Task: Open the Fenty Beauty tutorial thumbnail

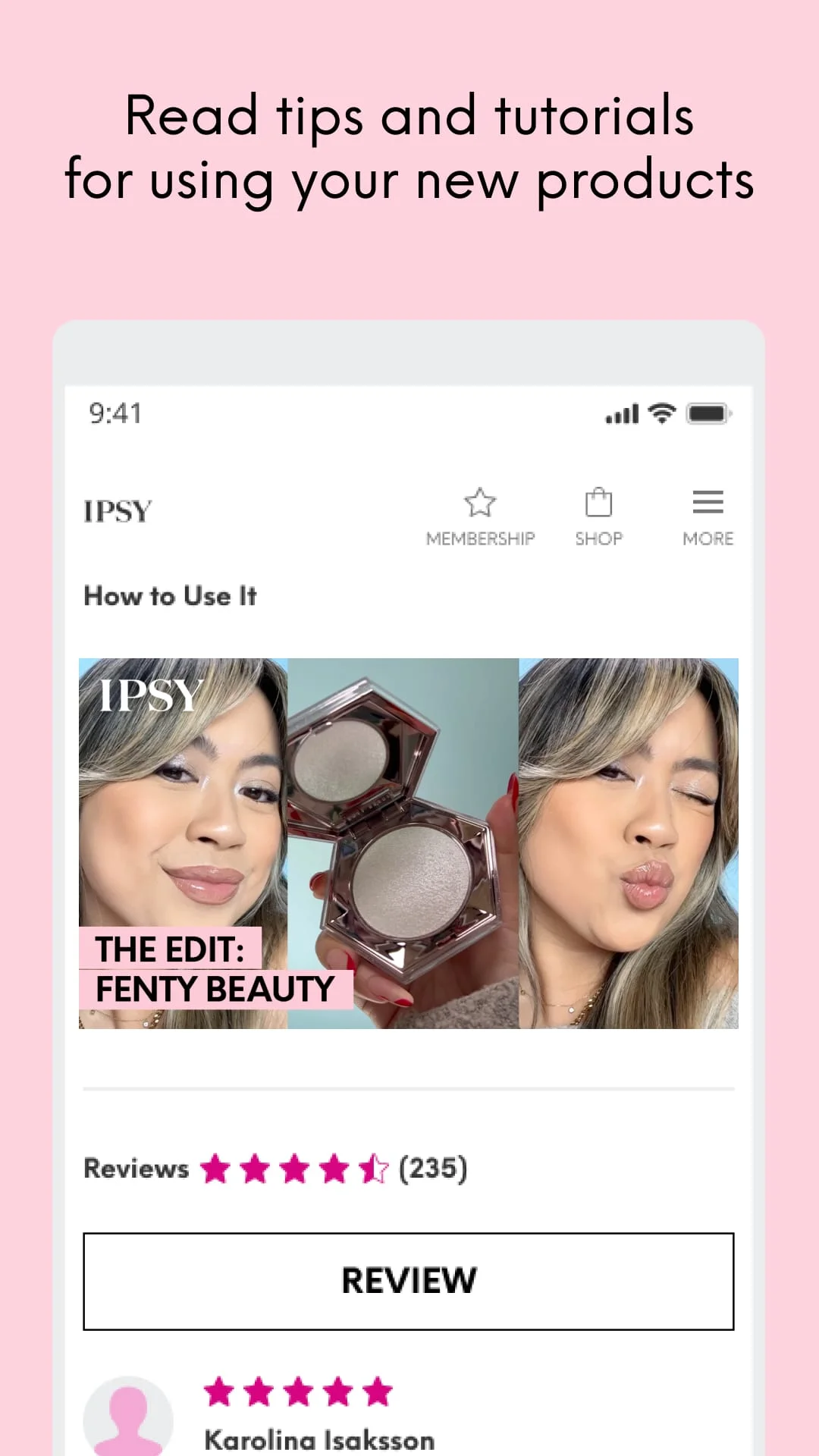Action: pyautogui.click(x=409, y=843)
